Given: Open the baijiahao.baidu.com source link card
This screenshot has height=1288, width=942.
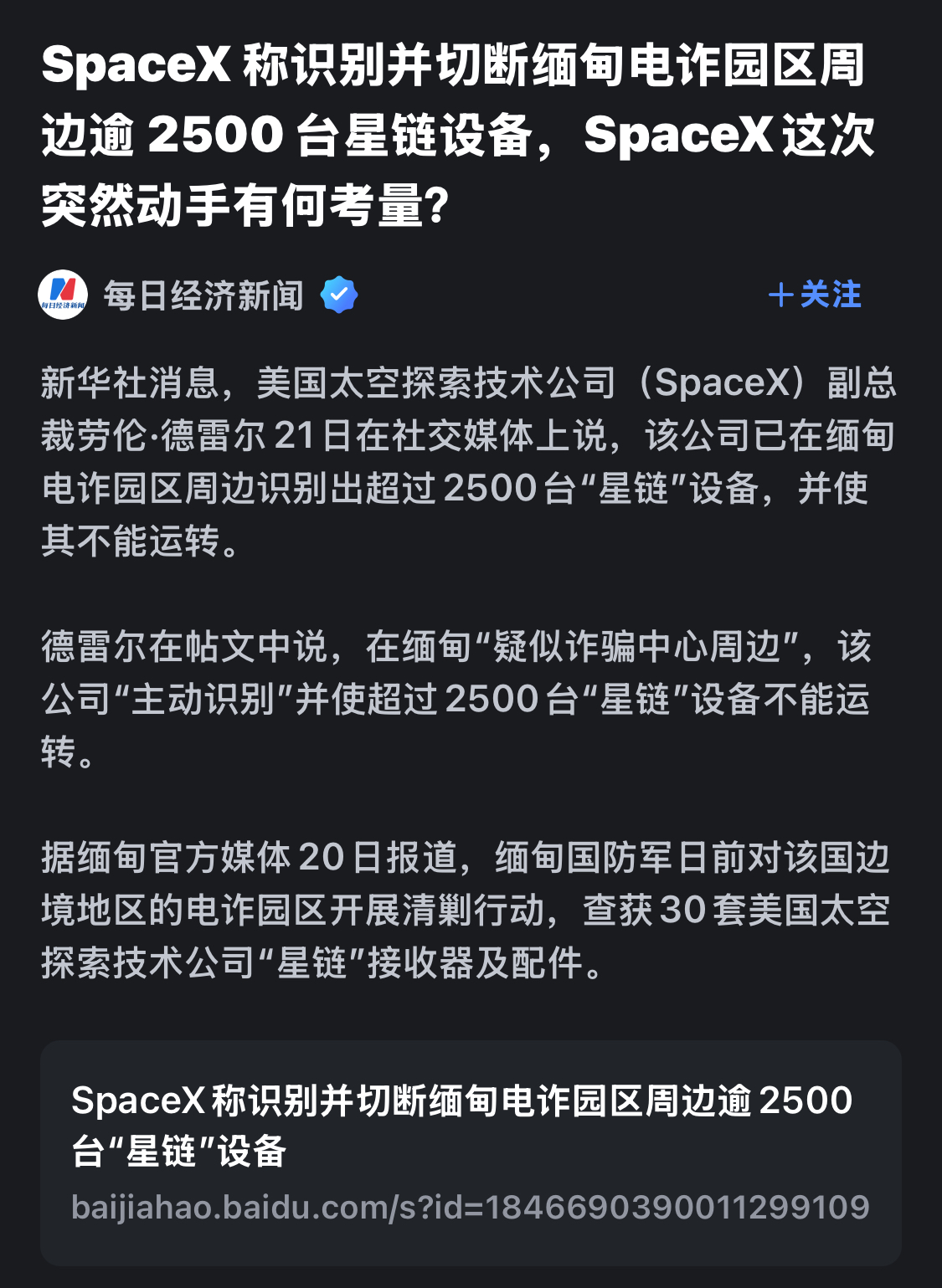Looking at the screenshot, I should [x=471, y=1152].
